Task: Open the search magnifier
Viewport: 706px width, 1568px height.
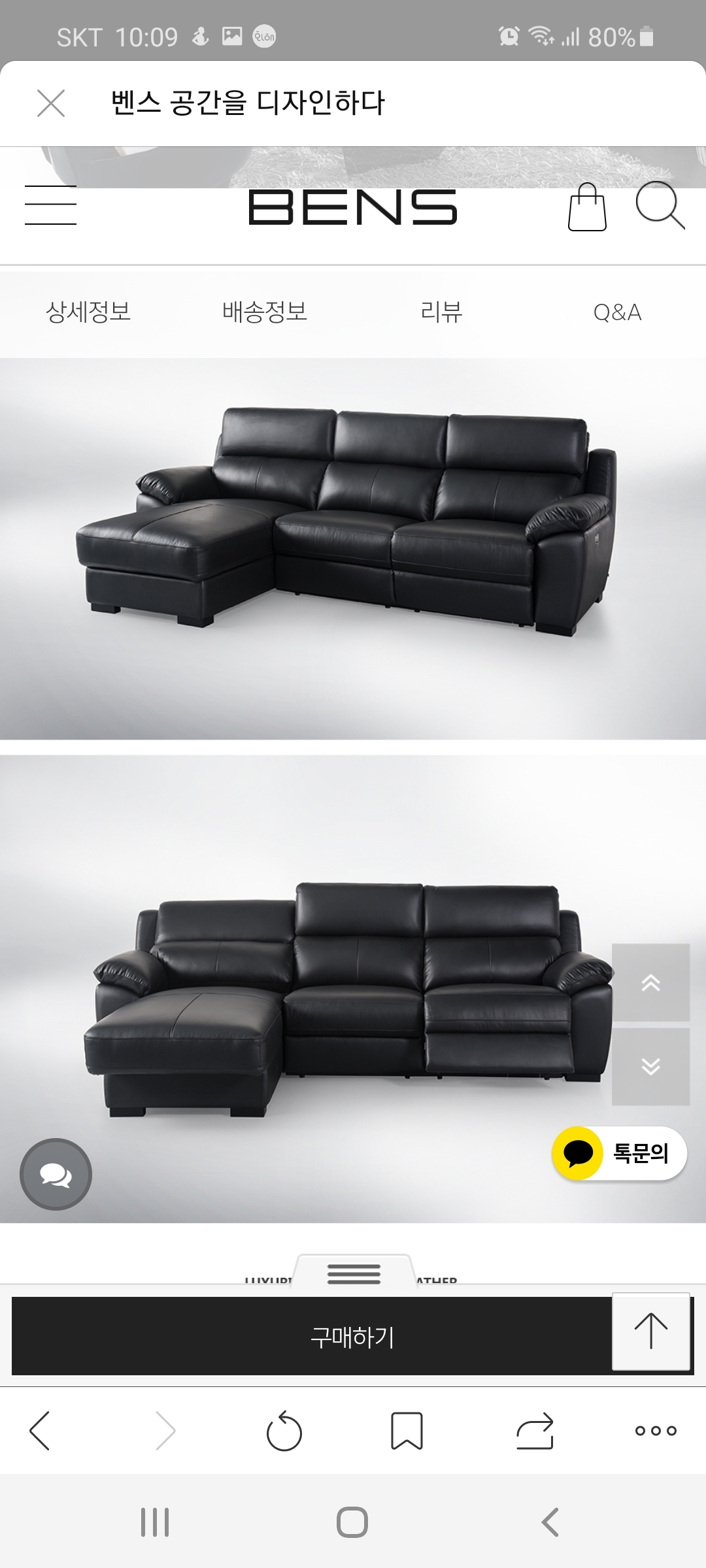Action: coord(659,206)
